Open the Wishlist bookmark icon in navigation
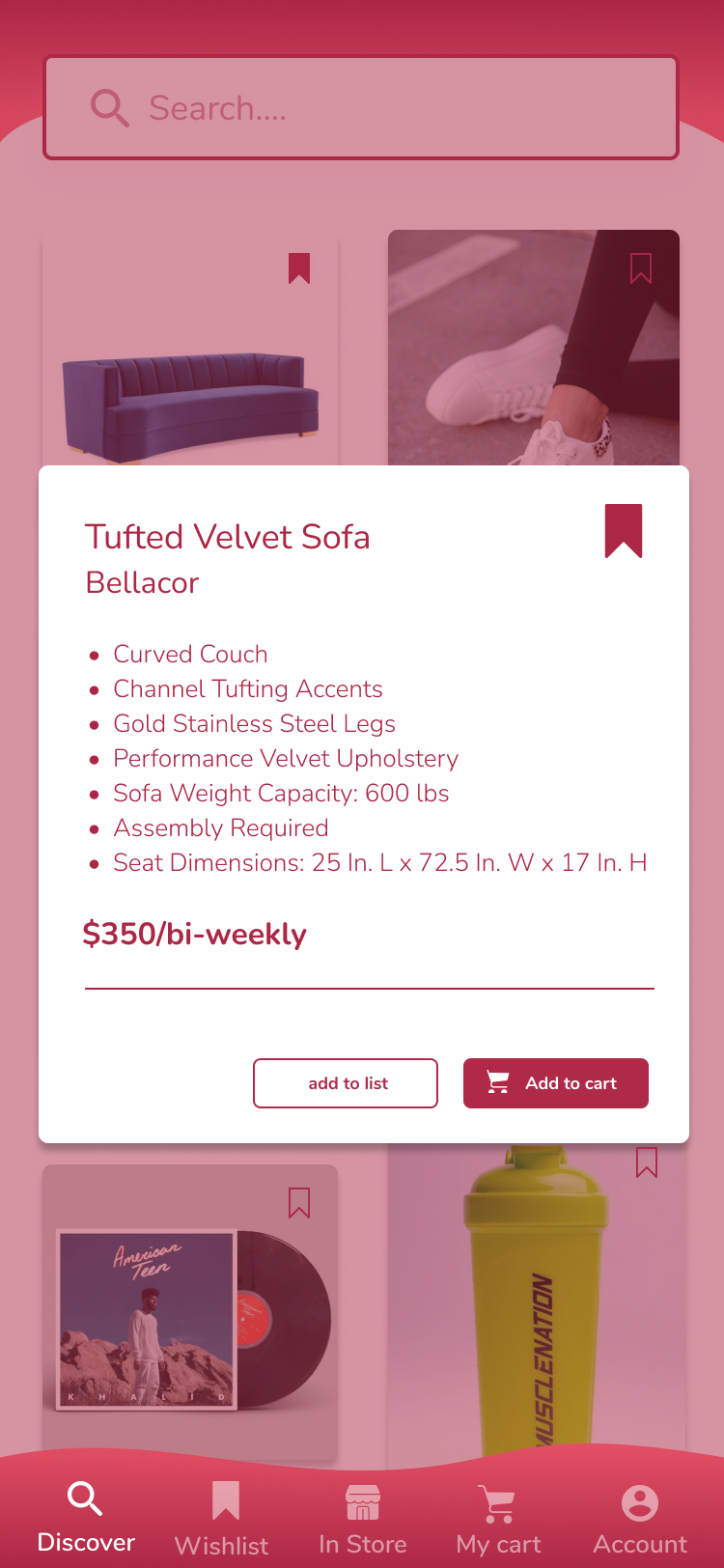 (224, 1499)
